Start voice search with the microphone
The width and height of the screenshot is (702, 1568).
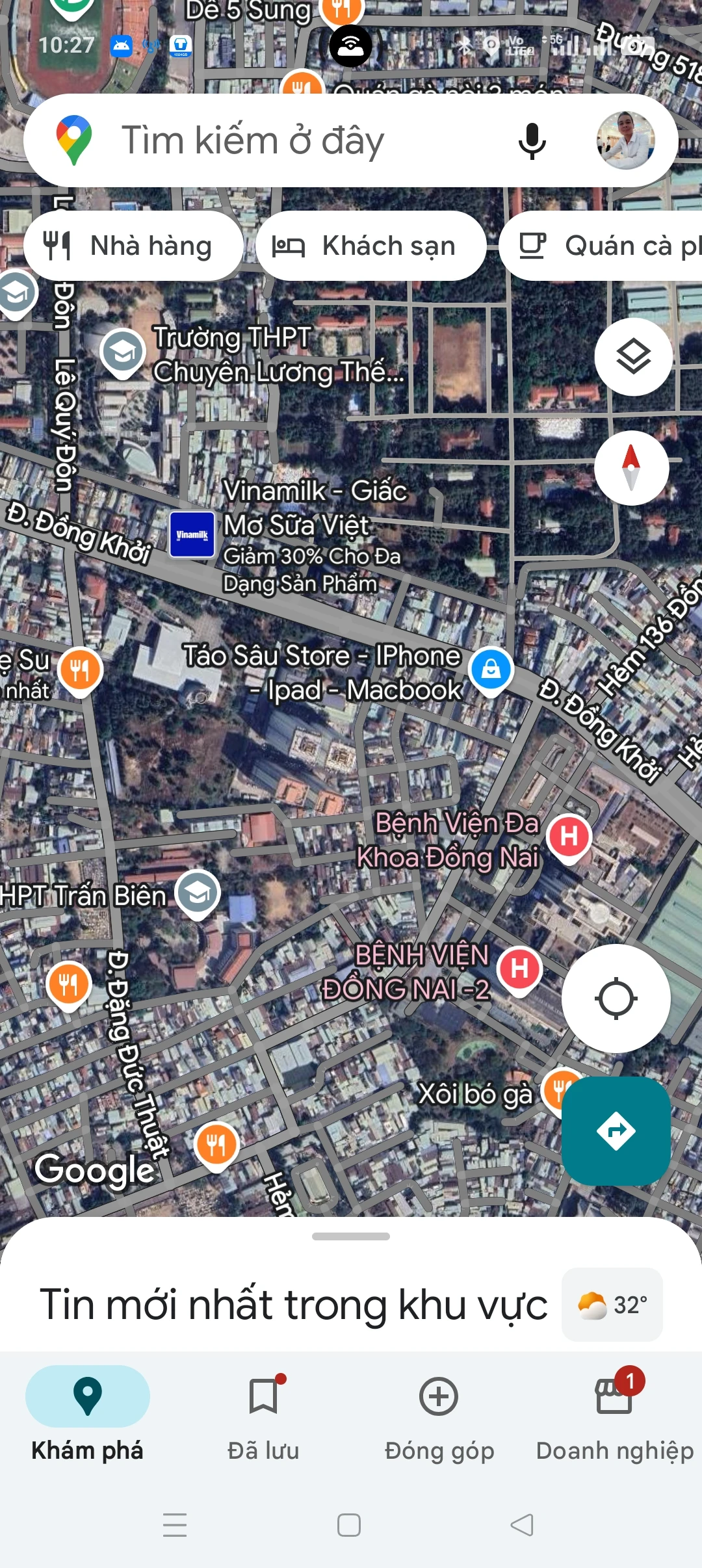(x=532, y=141)
